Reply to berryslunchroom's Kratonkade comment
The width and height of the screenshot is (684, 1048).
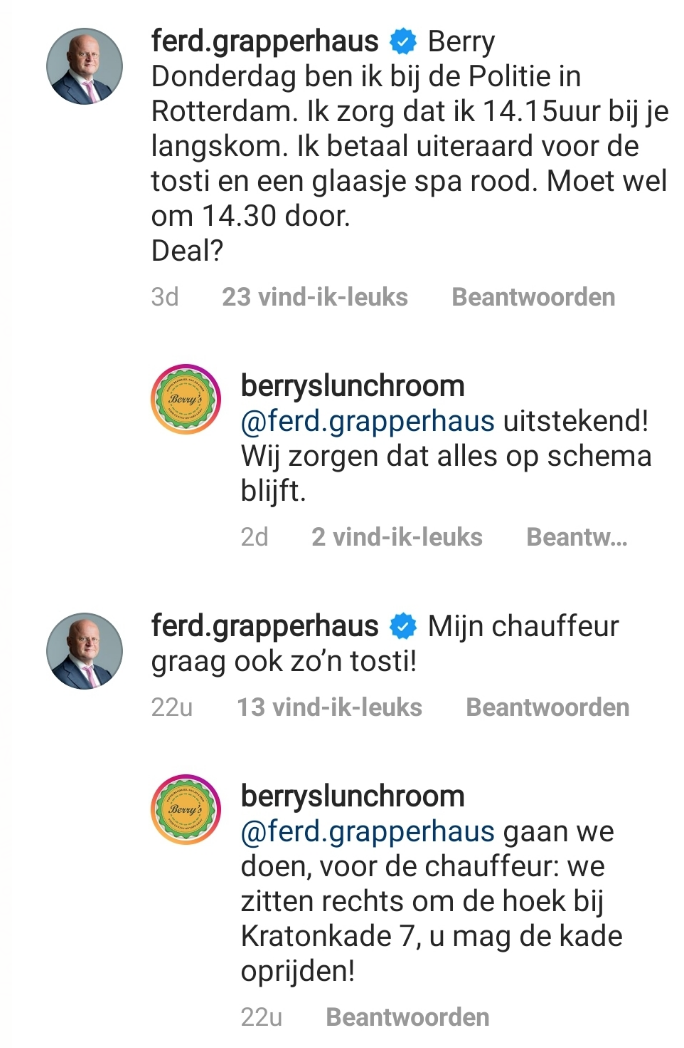[407, 1017]
